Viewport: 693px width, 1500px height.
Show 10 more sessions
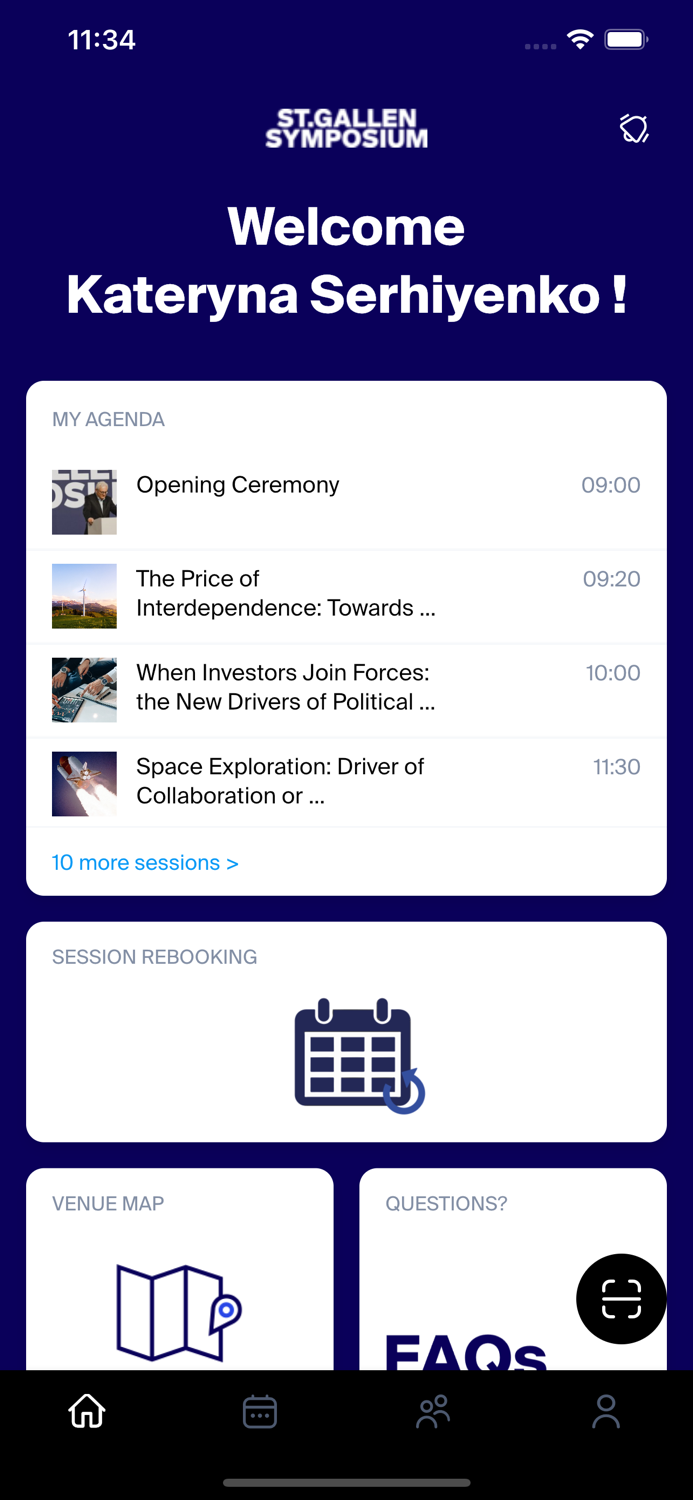(145, 863)
